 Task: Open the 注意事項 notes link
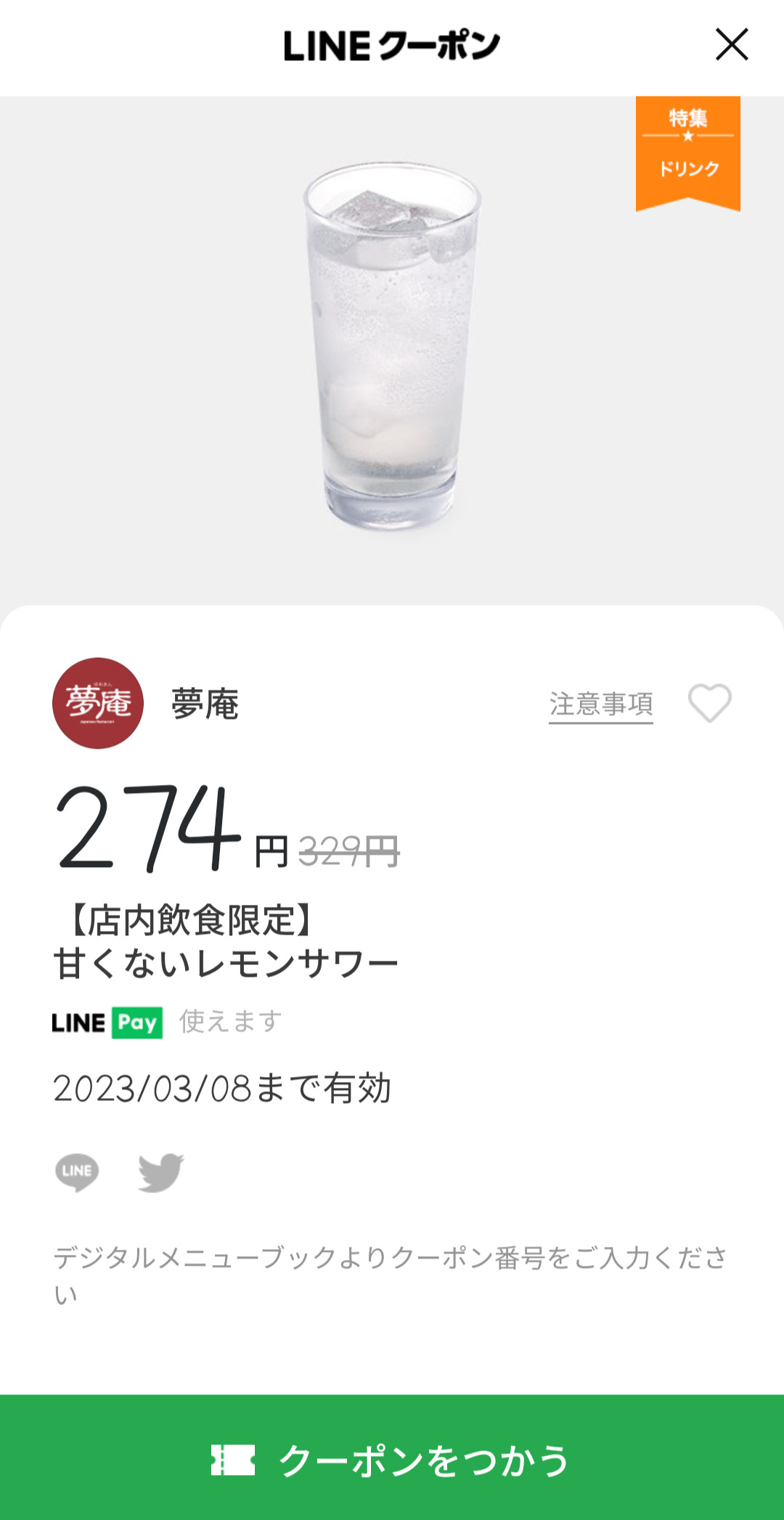(x=600, y=704)
